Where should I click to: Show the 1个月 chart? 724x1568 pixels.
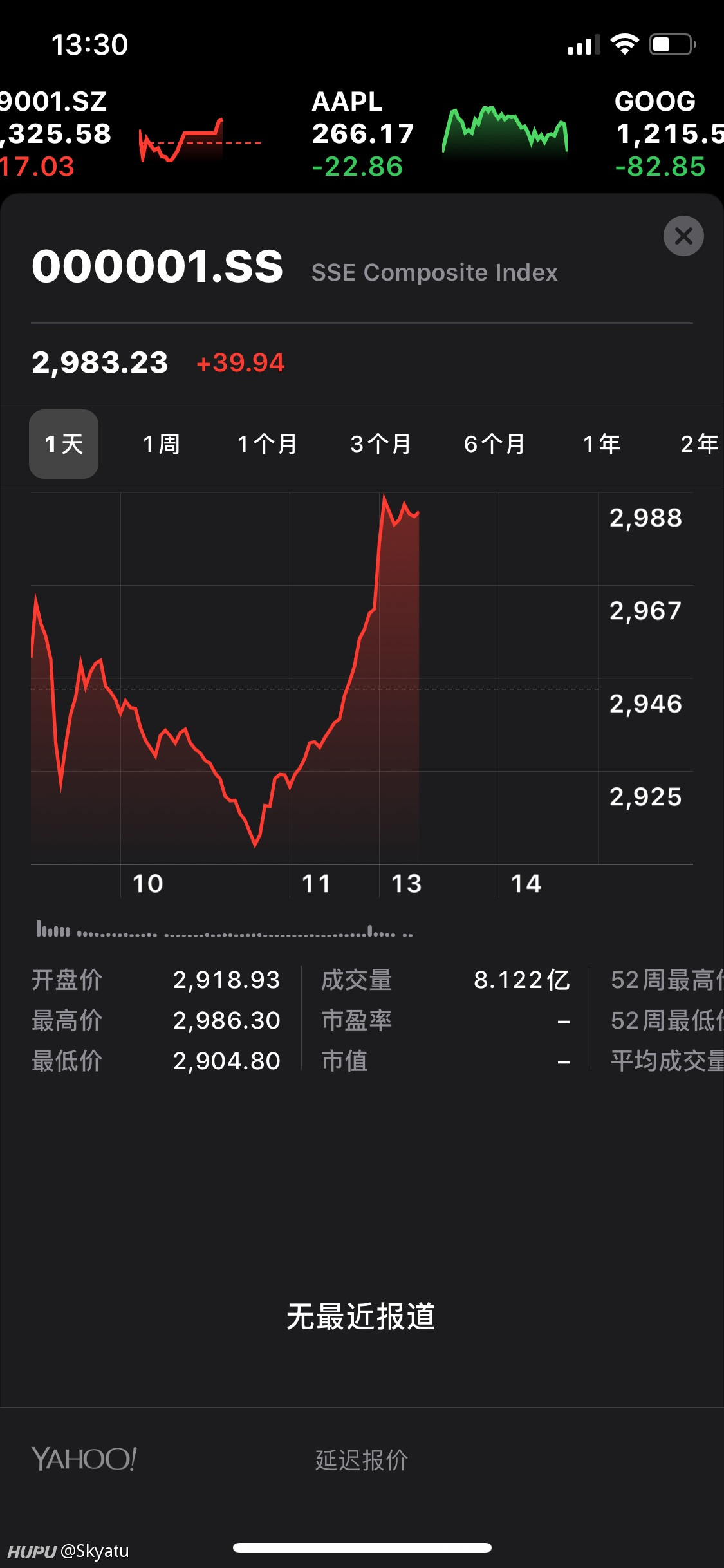[x=267, y=444]
